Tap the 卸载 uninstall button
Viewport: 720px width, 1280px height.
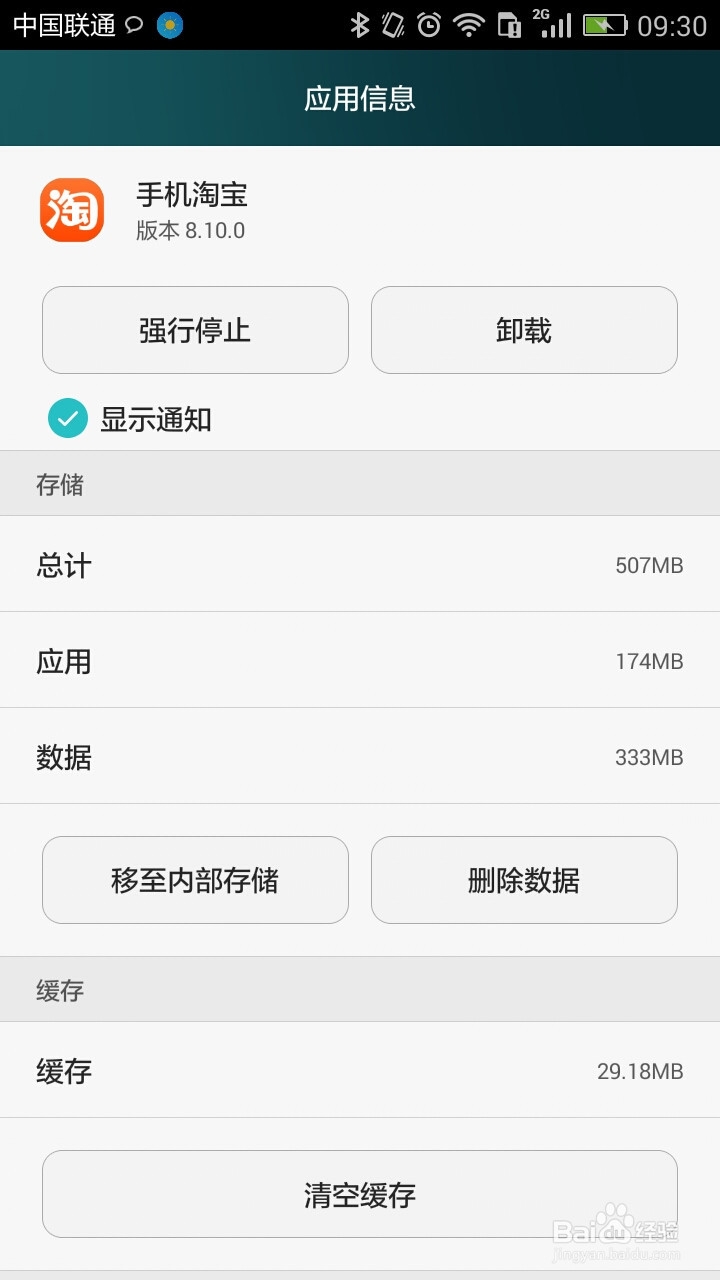[x=524, y=330]
